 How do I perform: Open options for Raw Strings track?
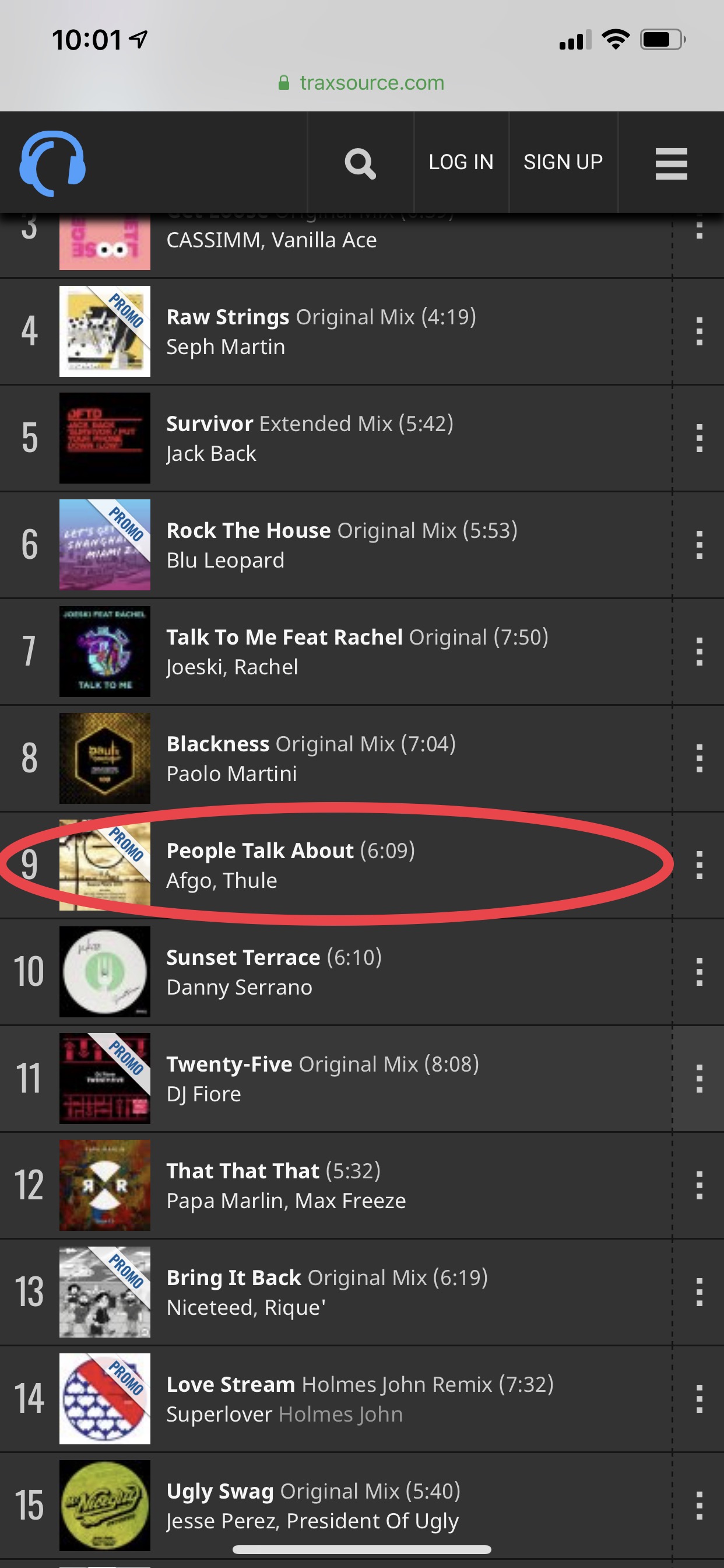pyautogui.click(x=699, y=332)
